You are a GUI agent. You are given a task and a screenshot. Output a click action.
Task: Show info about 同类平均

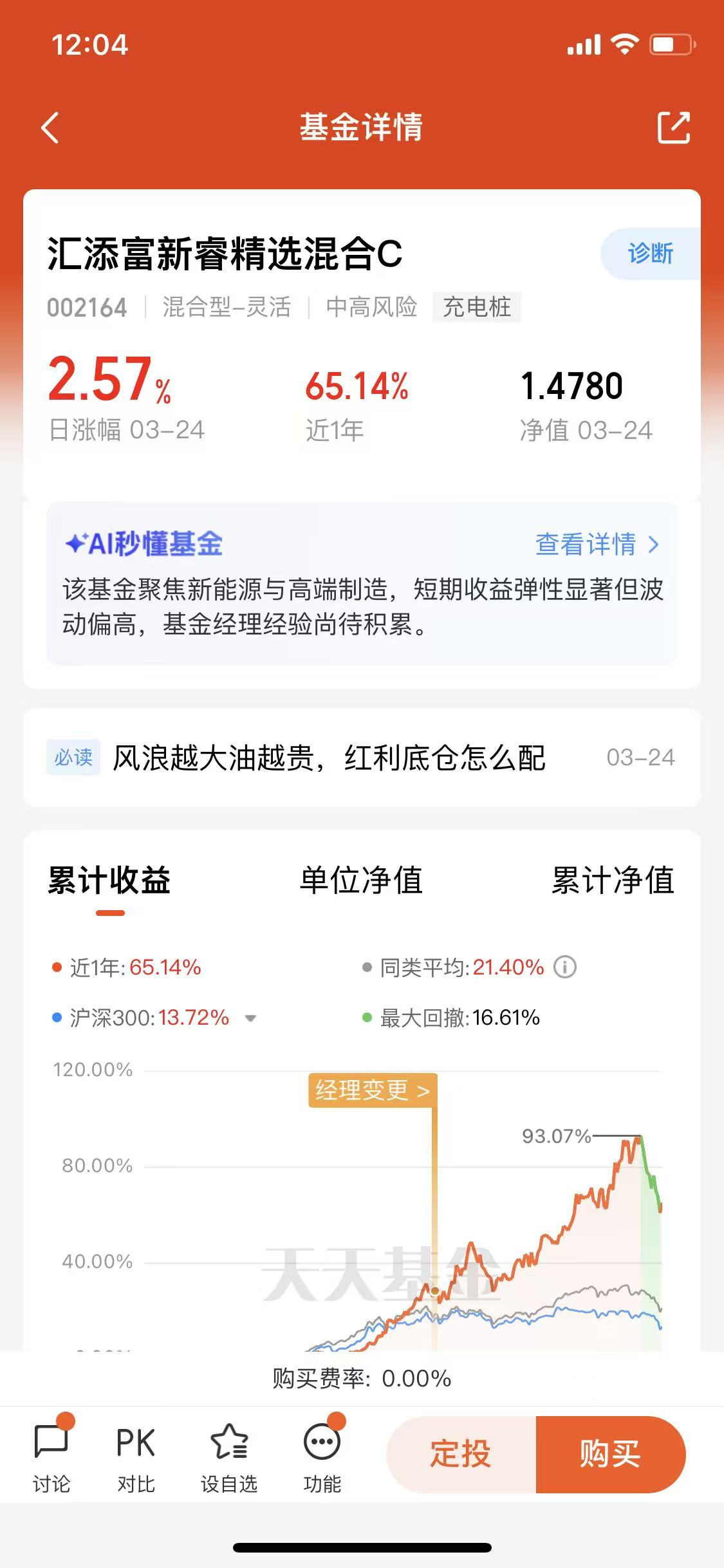point(565,967)
